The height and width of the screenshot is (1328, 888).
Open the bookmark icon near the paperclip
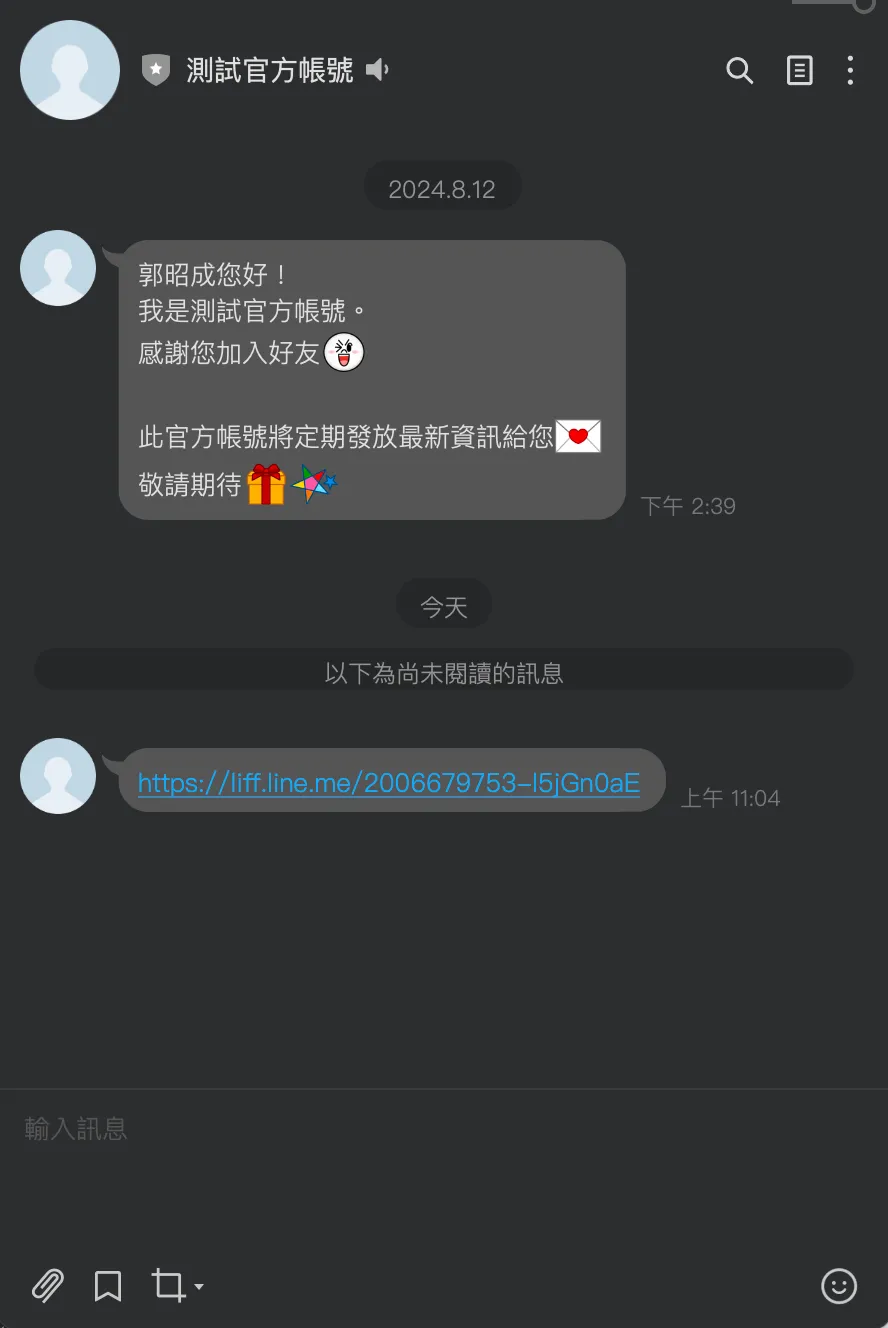tap(108, 1285)
